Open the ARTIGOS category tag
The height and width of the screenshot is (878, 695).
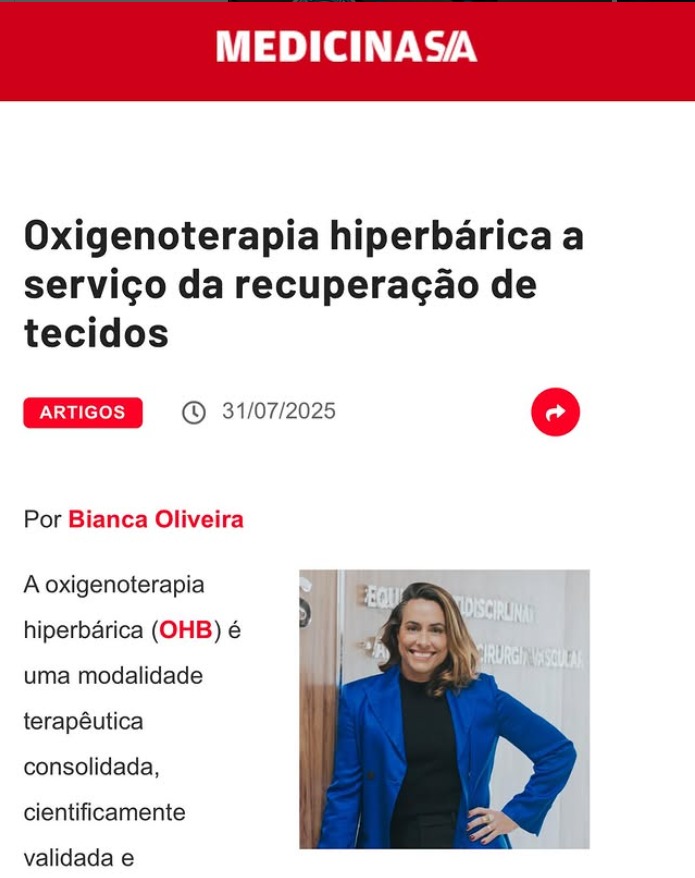pos(83,412)
